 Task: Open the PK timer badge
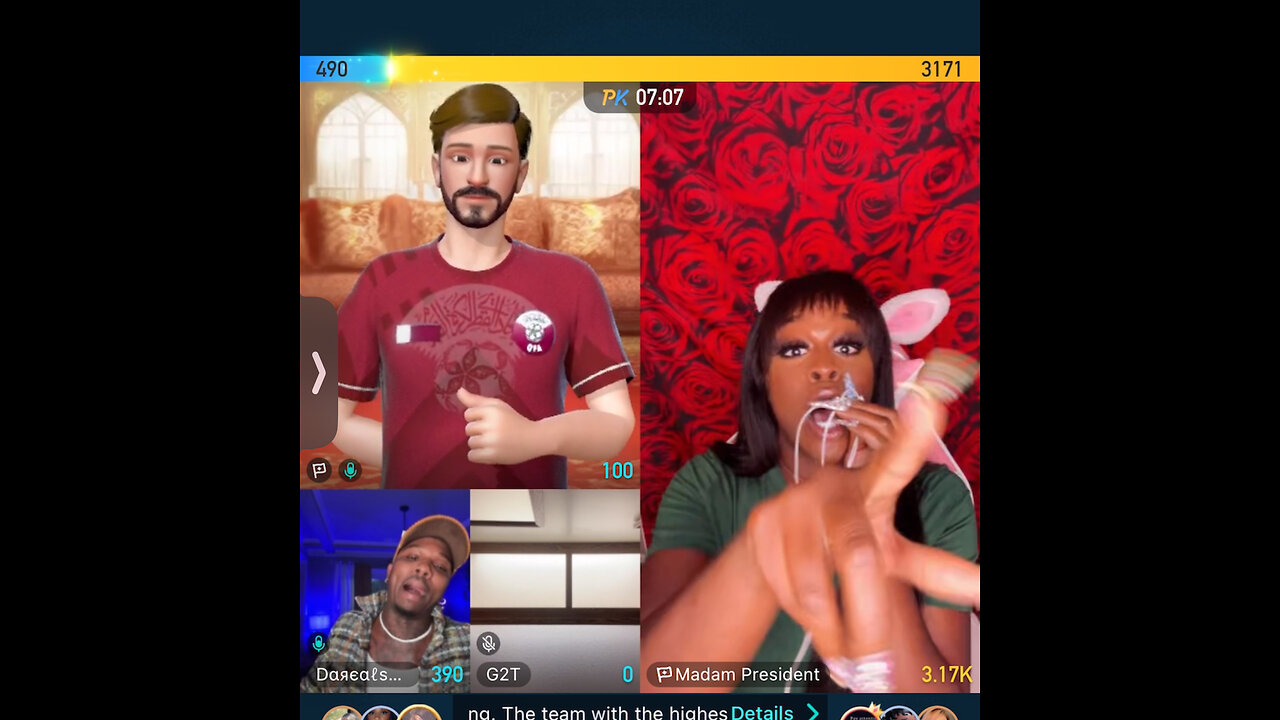click(x=641, y=98)
